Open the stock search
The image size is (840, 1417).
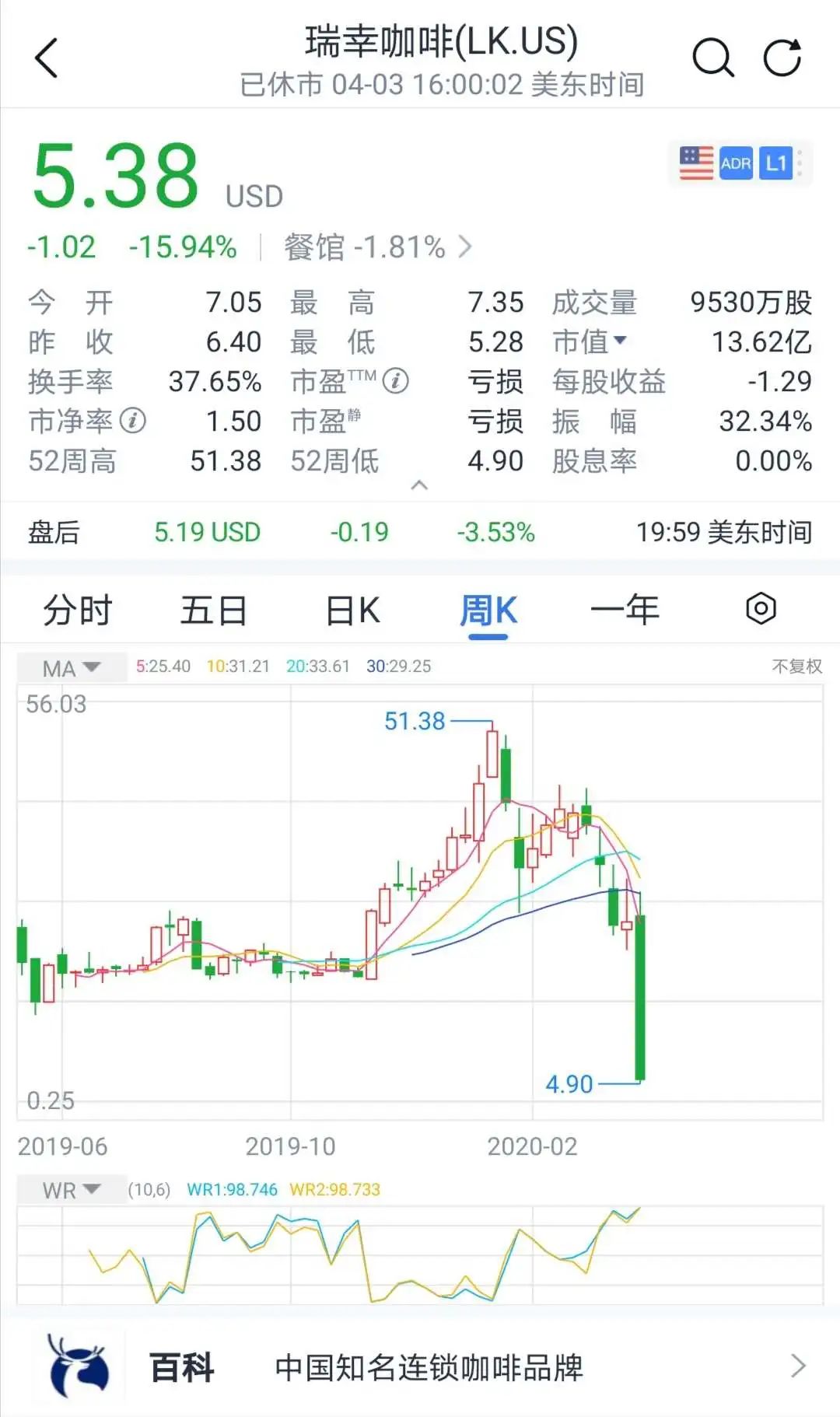[x=710, y=57]
